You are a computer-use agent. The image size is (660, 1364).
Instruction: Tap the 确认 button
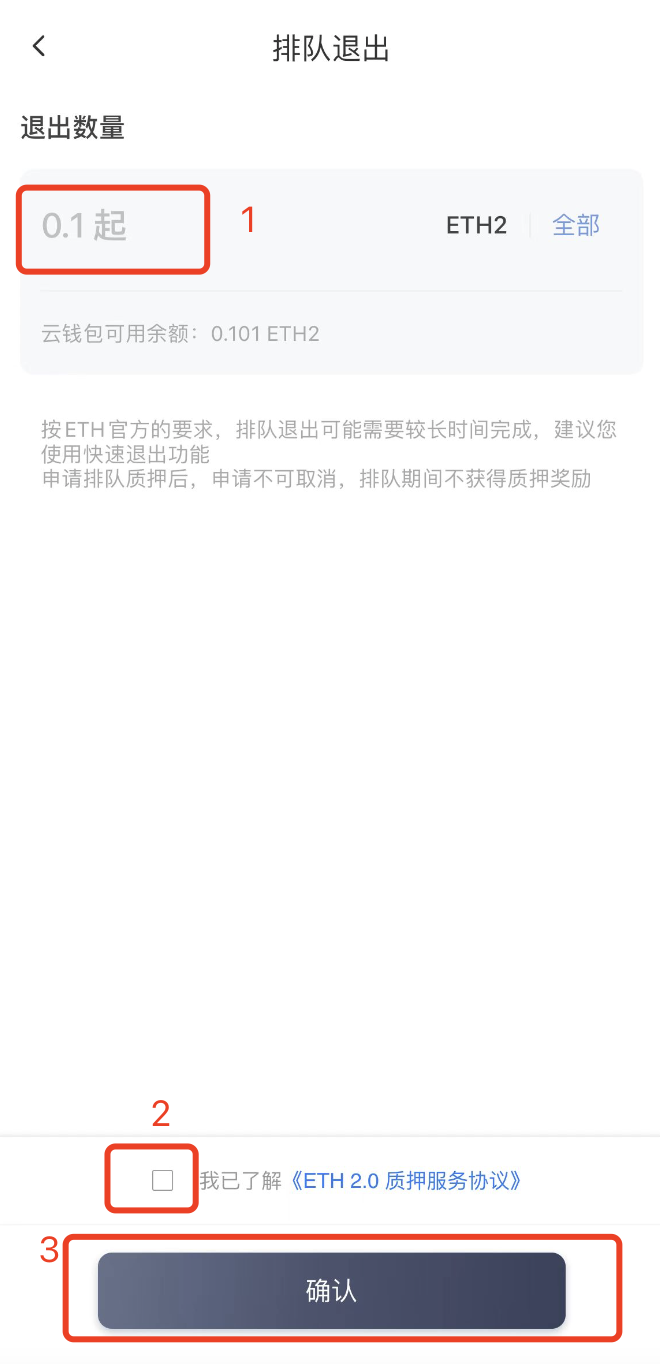click(331, 1291)
